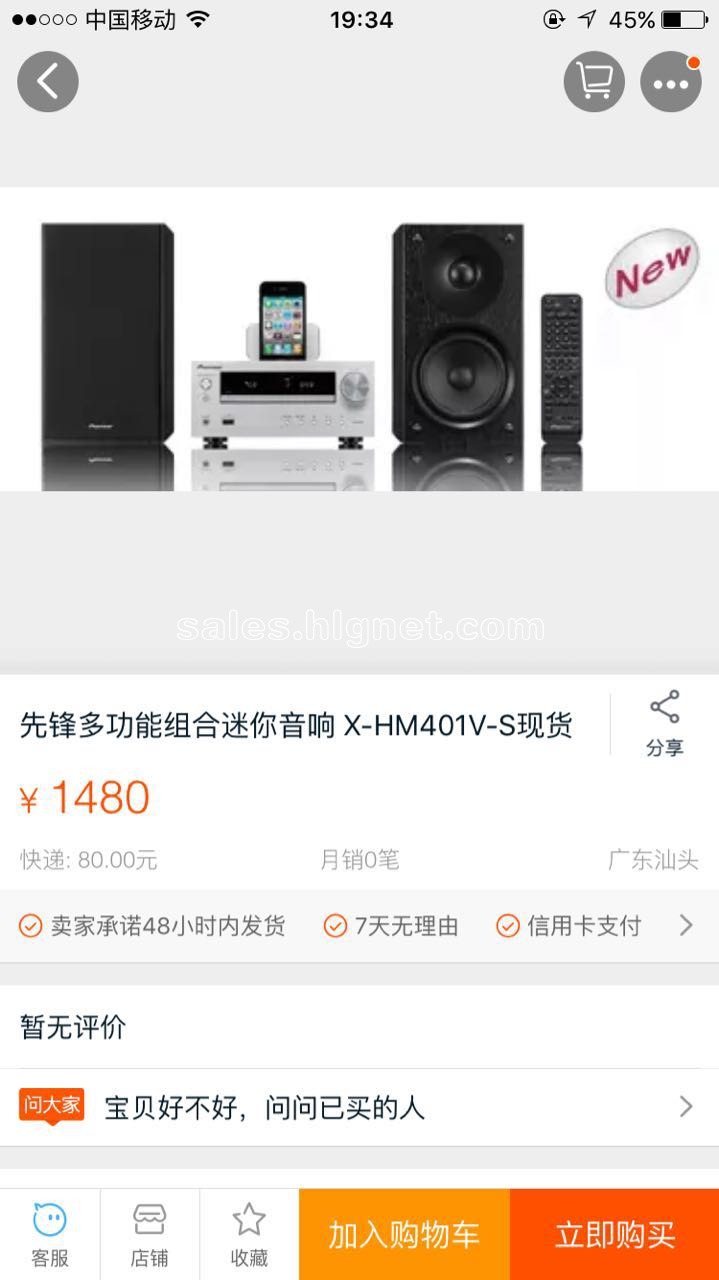
Task: Expand the seller service guarantees row
Action: point(359,926)
